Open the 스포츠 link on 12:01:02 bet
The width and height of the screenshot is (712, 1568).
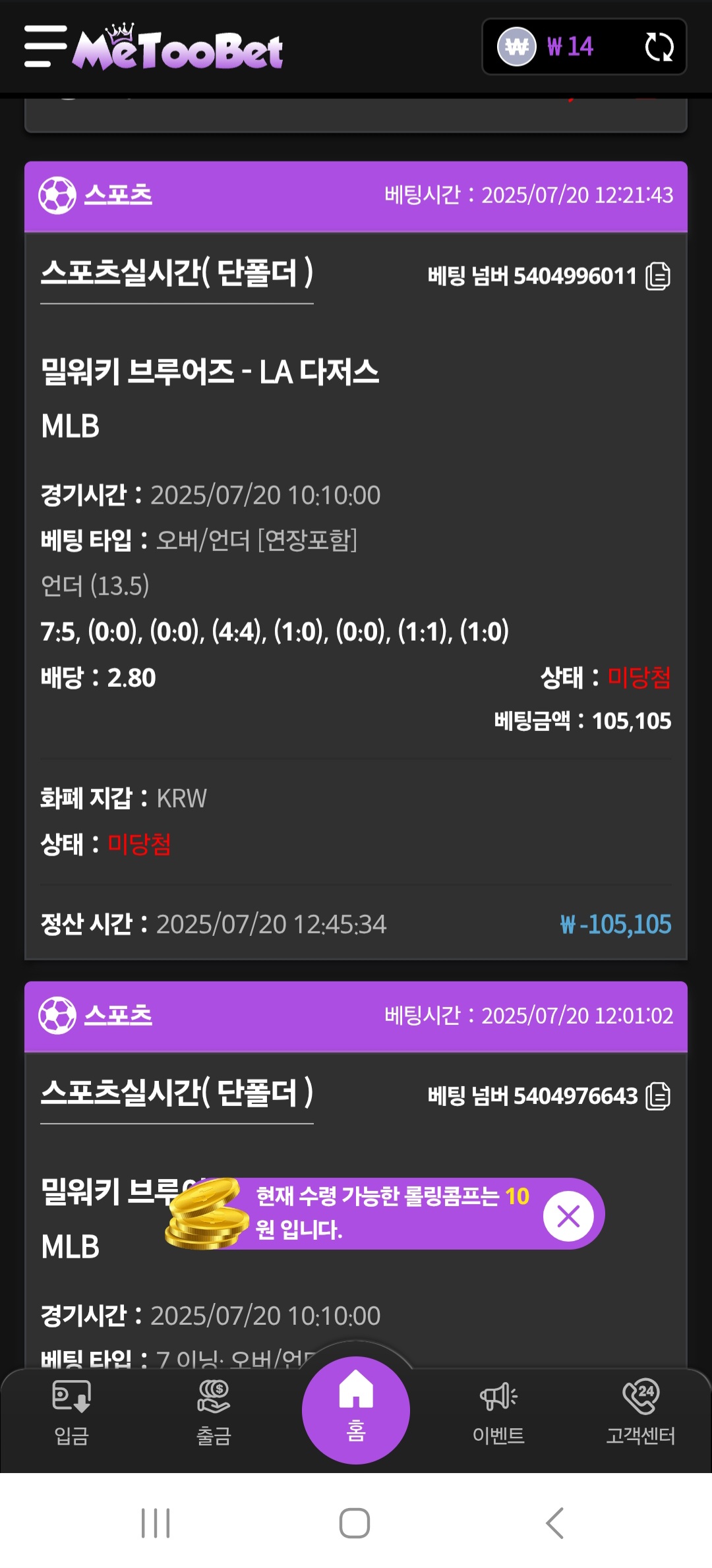[118, 1015]
